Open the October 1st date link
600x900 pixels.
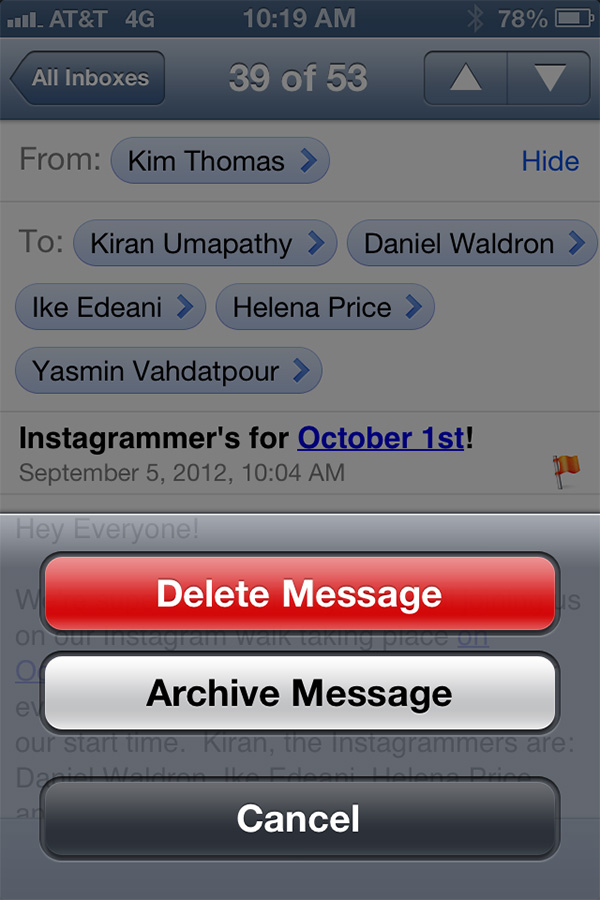pyautogui.click(x=380, y=438)
